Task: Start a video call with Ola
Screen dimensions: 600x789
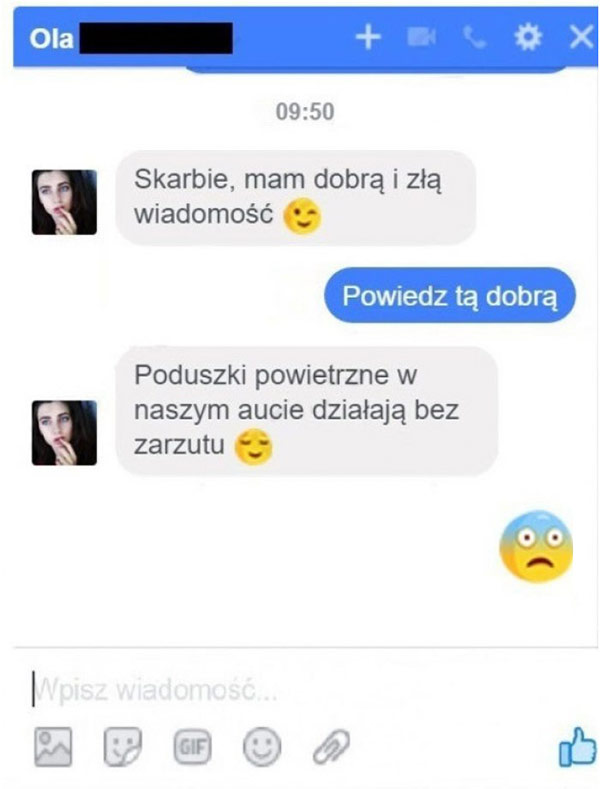Action: coord(421,38)
